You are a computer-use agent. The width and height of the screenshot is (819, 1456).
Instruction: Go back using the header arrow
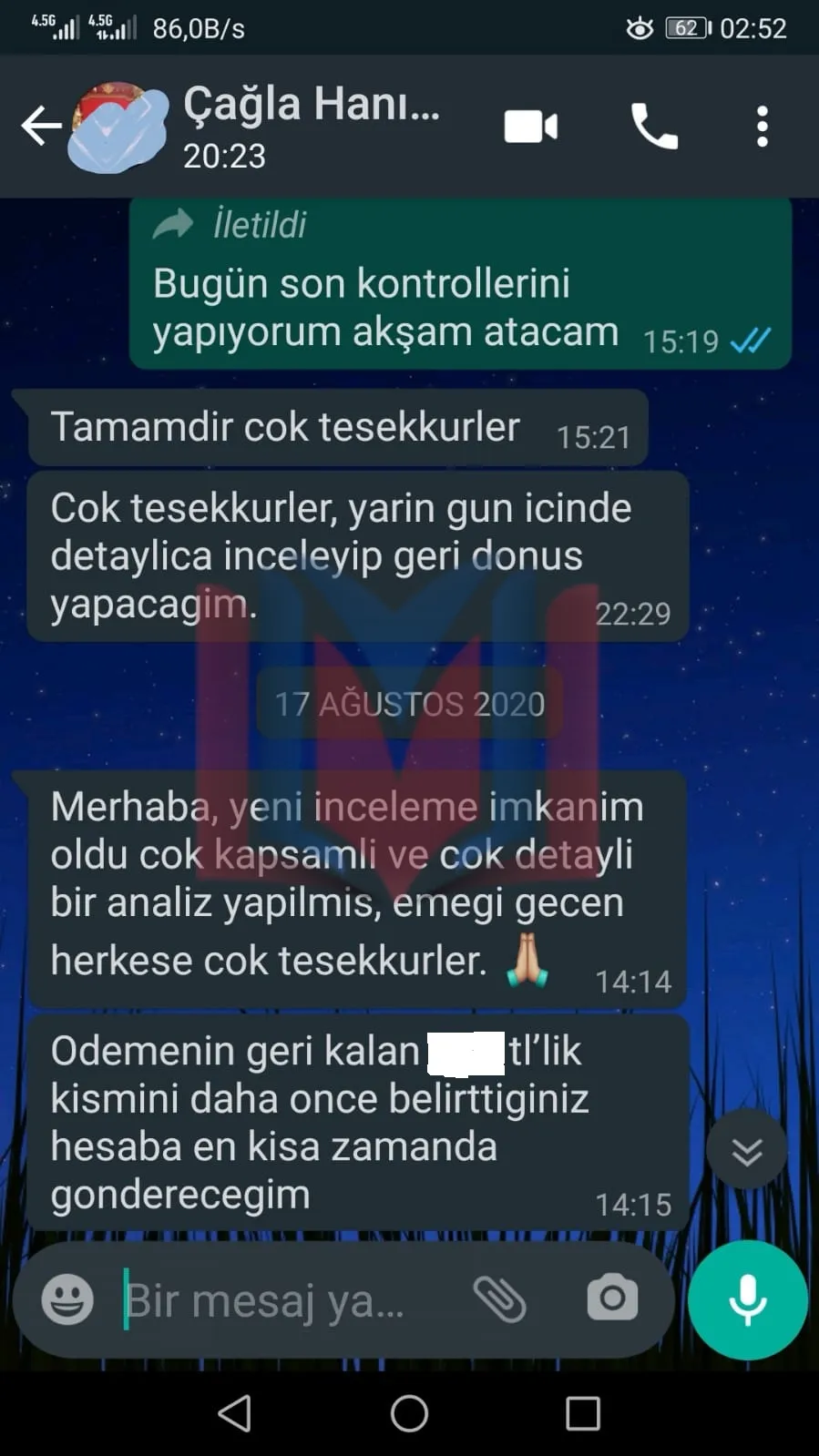click(41, 126)
